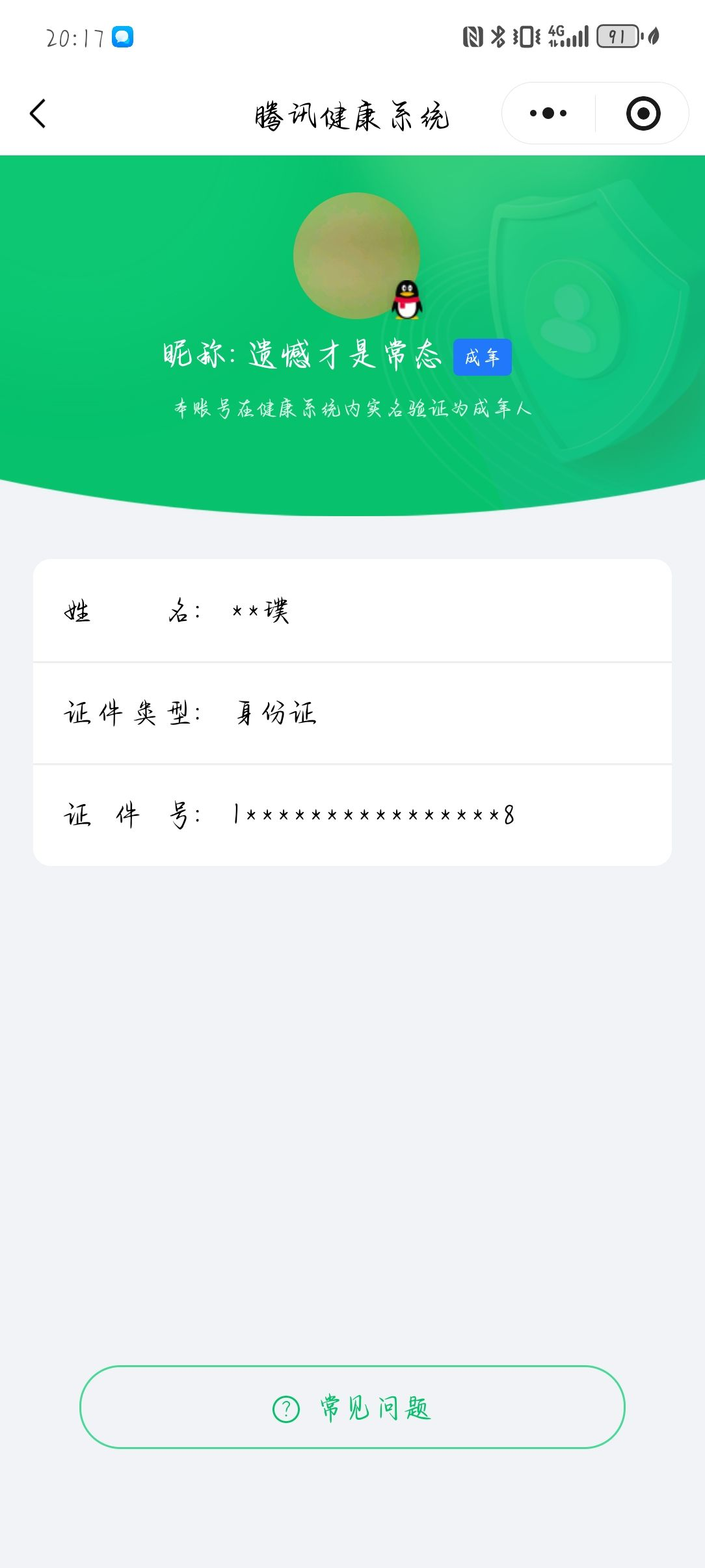This screenshot has width=705, height=1568.
Task: Select the 腾讯健康系统 title bar
Action: pos(352,114)
